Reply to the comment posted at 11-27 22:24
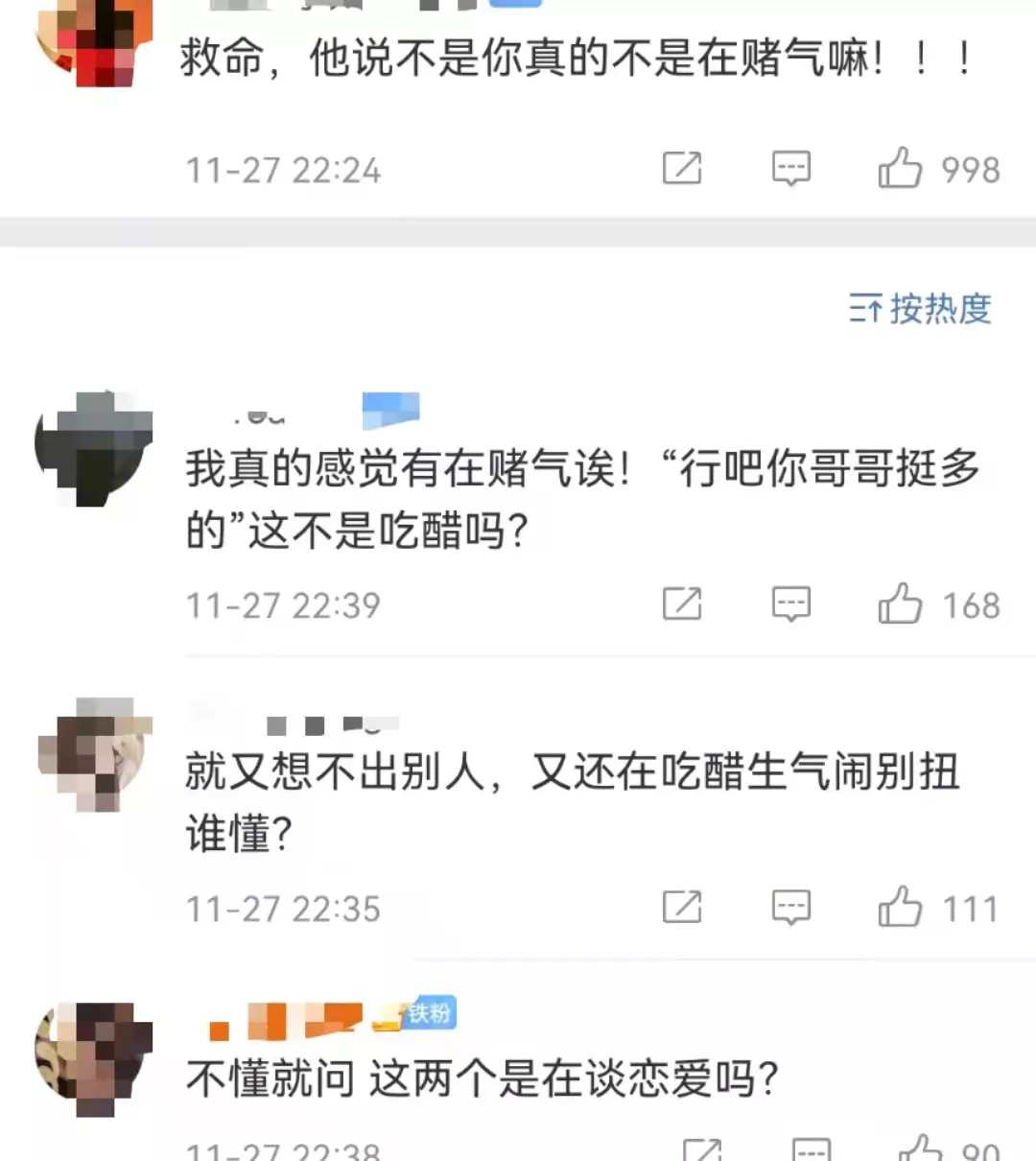1036x1161 pixels. pyautogui.click(x=791, y=169)
